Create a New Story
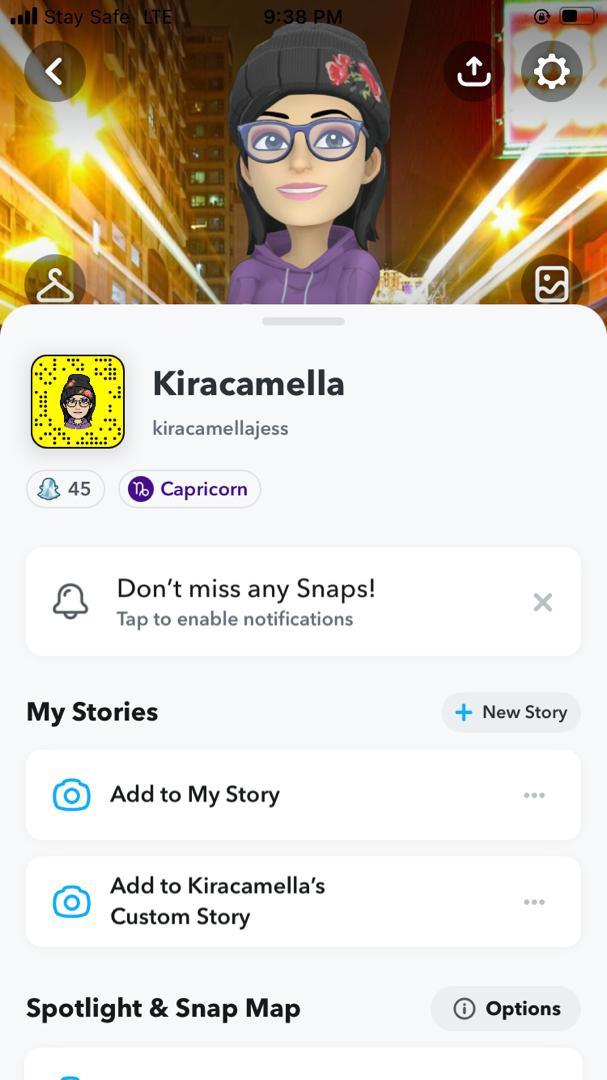Image resolution: width=607 pixels, height=1080 pixels. [511, 712]
